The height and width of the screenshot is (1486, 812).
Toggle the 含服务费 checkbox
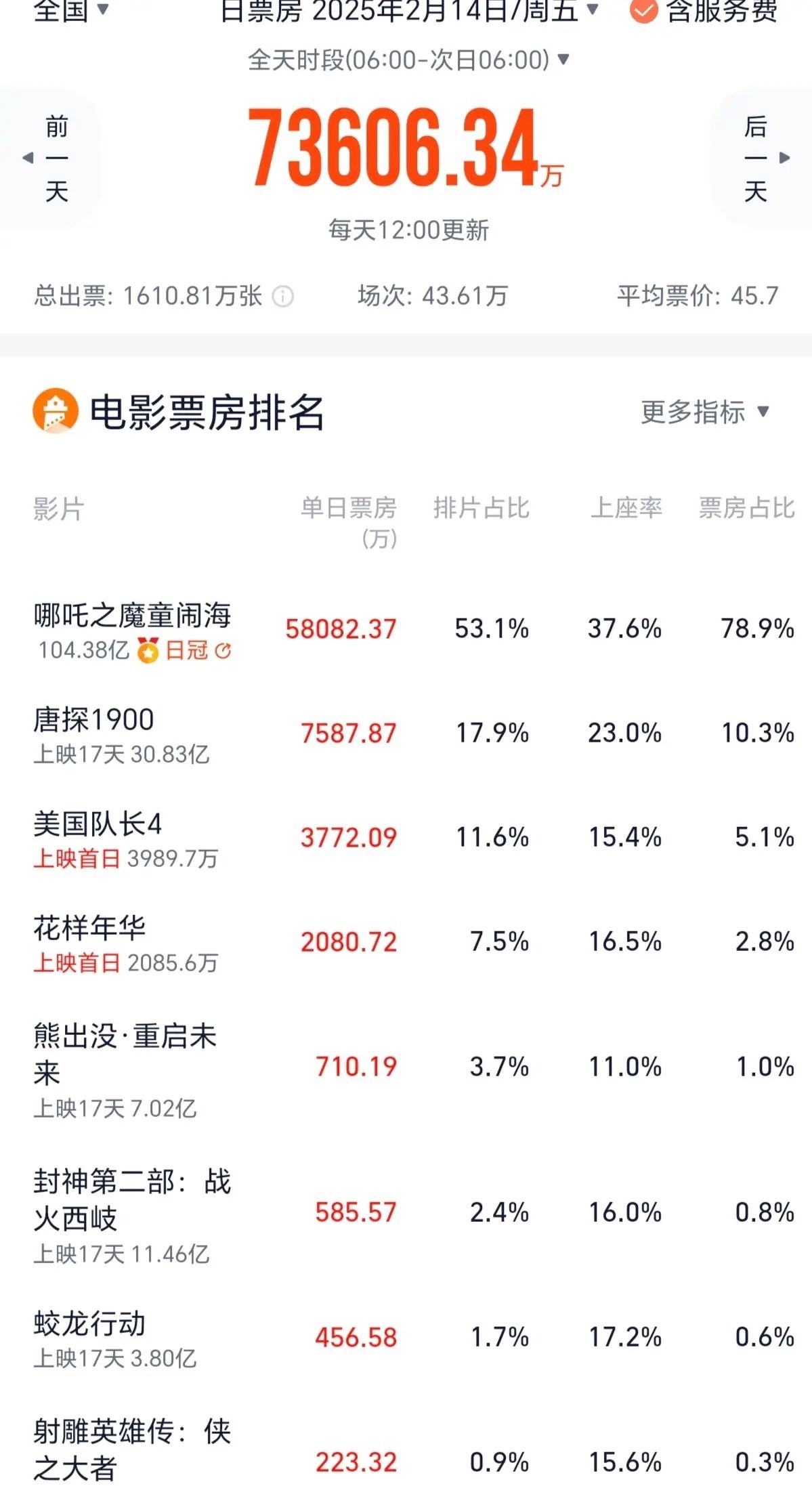[643, 10]
